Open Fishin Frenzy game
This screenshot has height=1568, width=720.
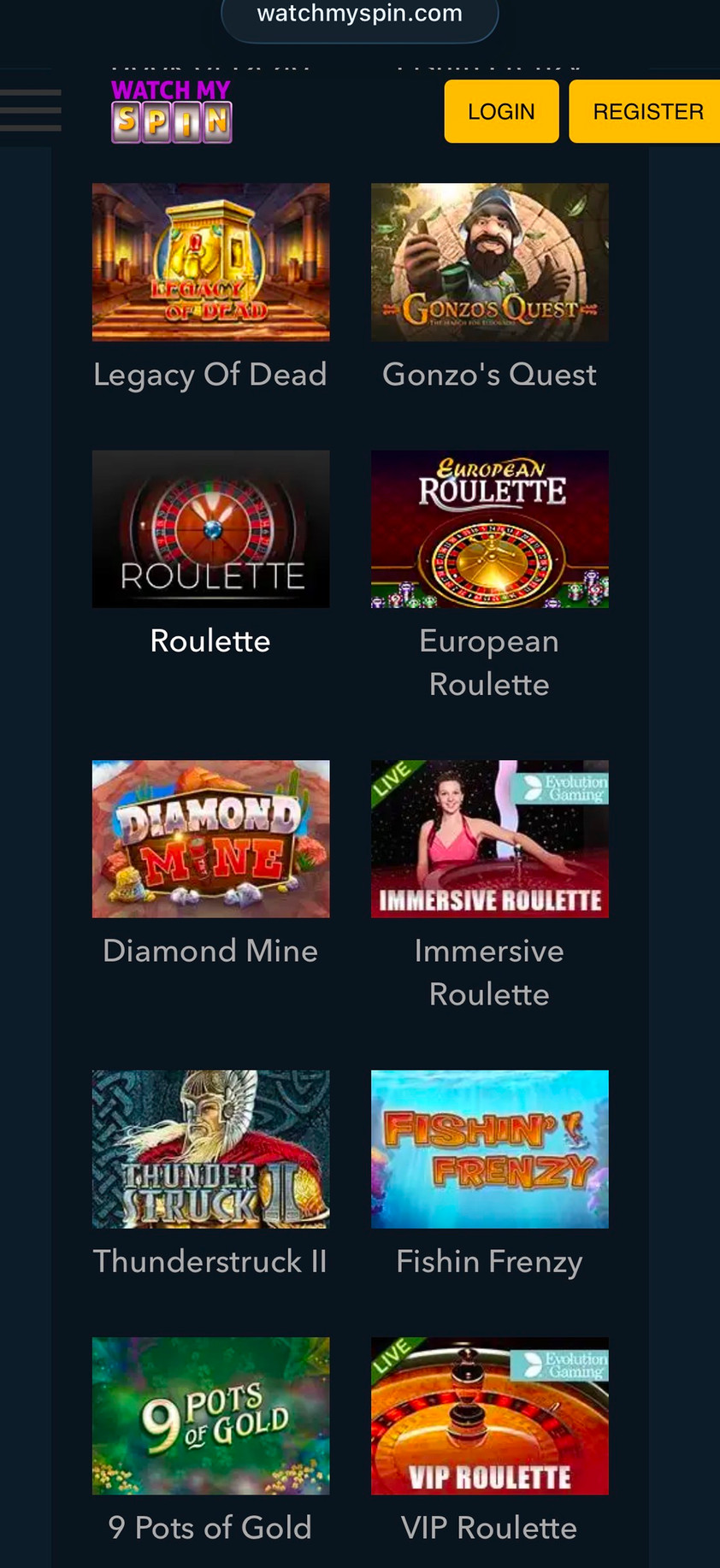[489, 1148]
